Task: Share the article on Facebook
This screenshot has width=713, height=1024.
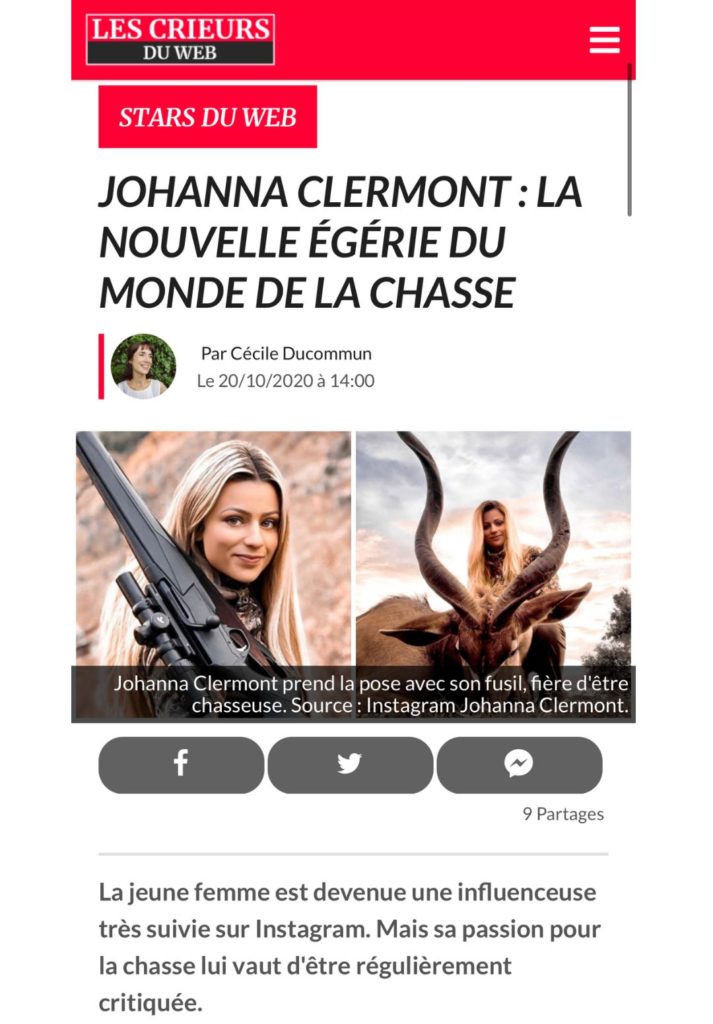Action: click(x=181, y=765)
